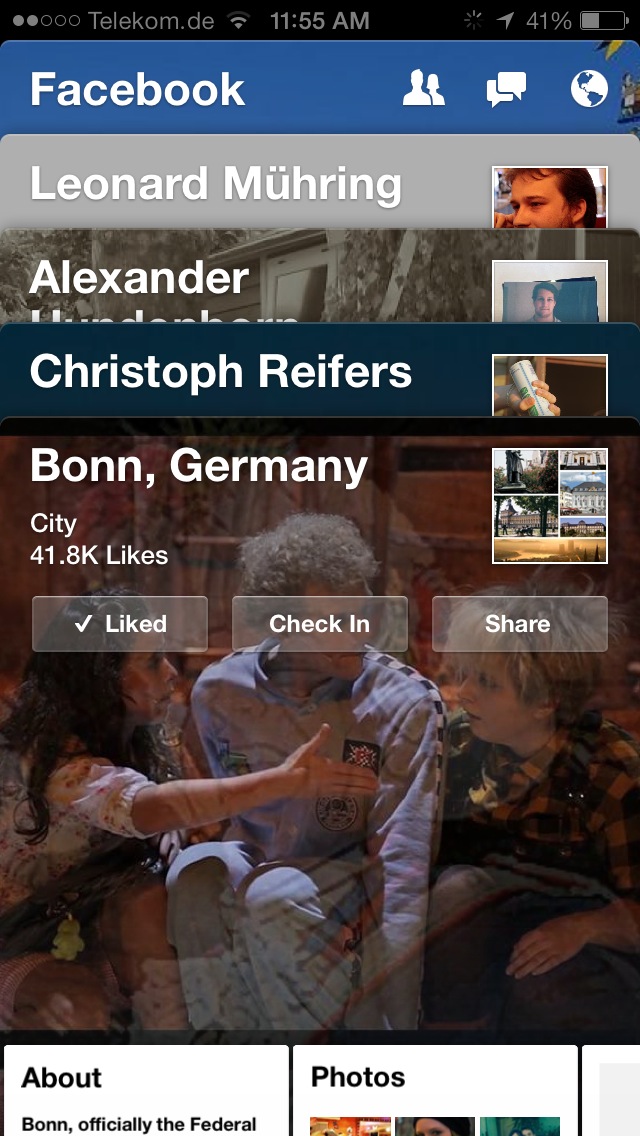This screenshot has height=1136, width=640.
Task: Open the messages icon
Action: (x=506, y=89)
